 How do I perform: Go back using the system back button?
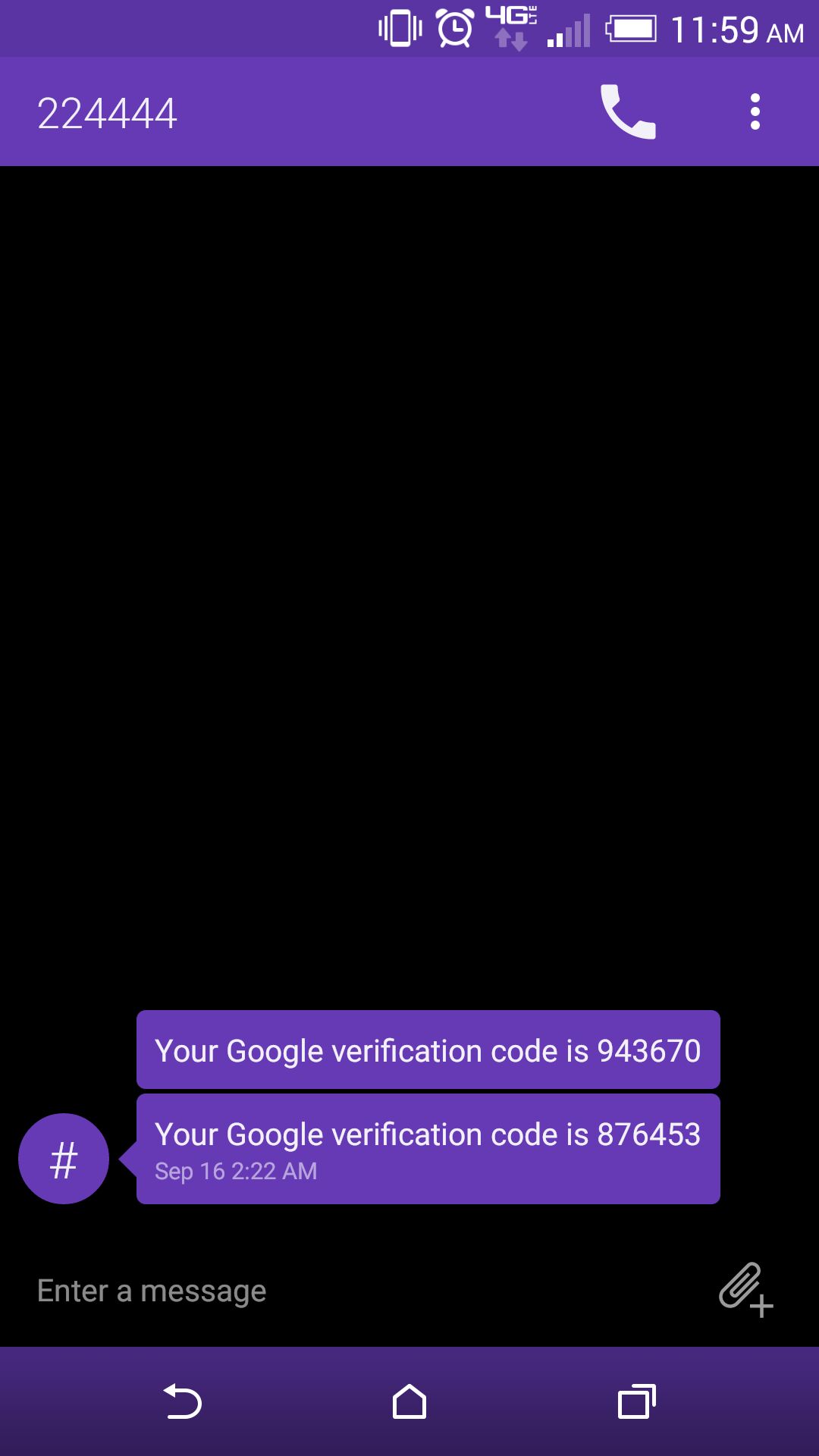click(x=182, y=1401)
